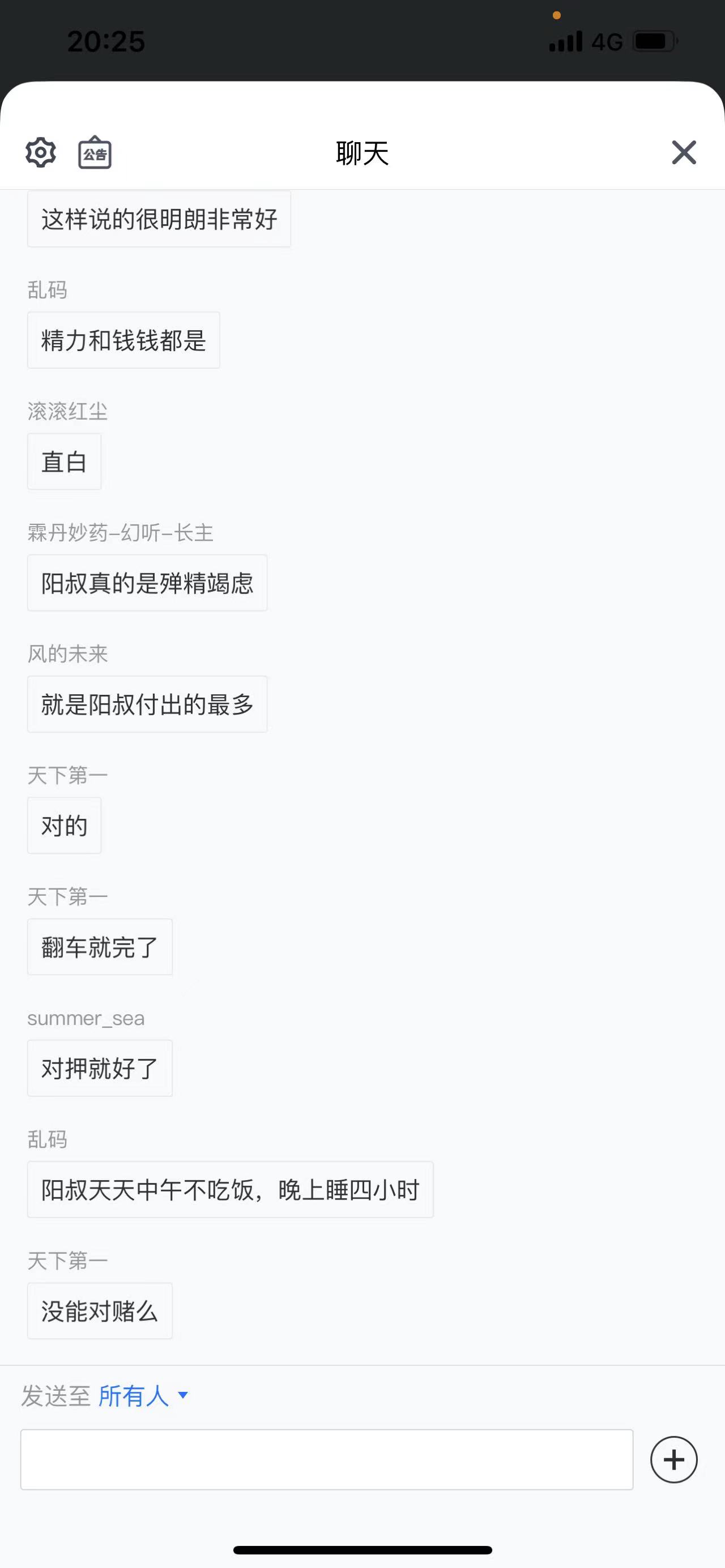725x1568 pixels.
Task: Open the chat settings gear
Action: click(x=41, y=152)
